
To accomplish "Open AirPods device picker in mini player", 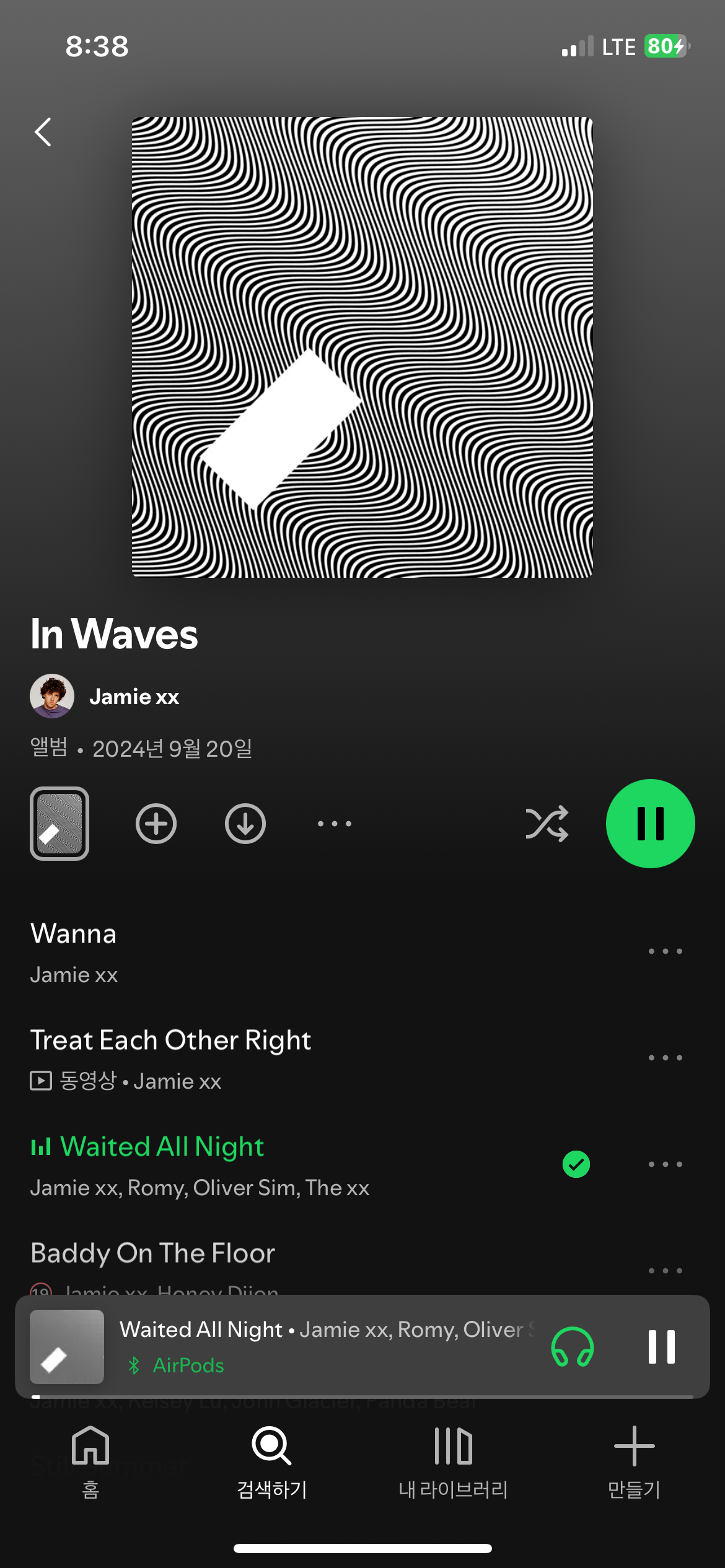I will point(572,1346).
